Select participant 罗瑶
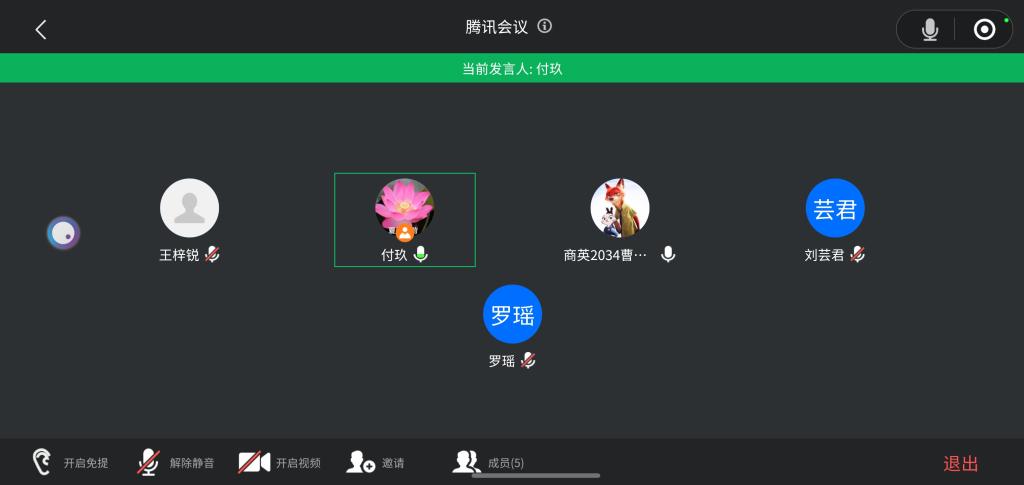 [512, 315]
